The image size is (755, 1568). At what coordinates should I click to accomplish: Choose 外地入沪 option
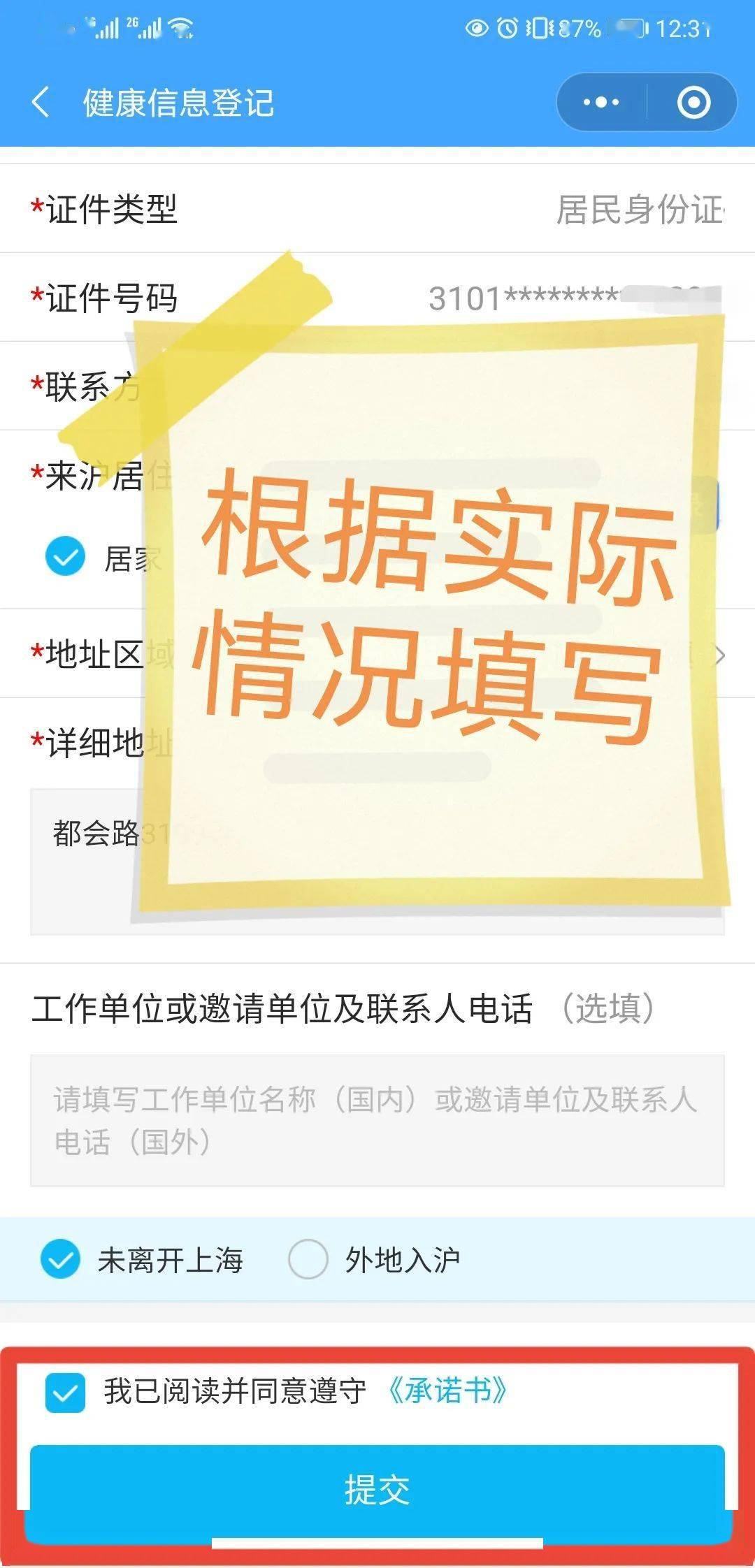[x=308, y=1259]
